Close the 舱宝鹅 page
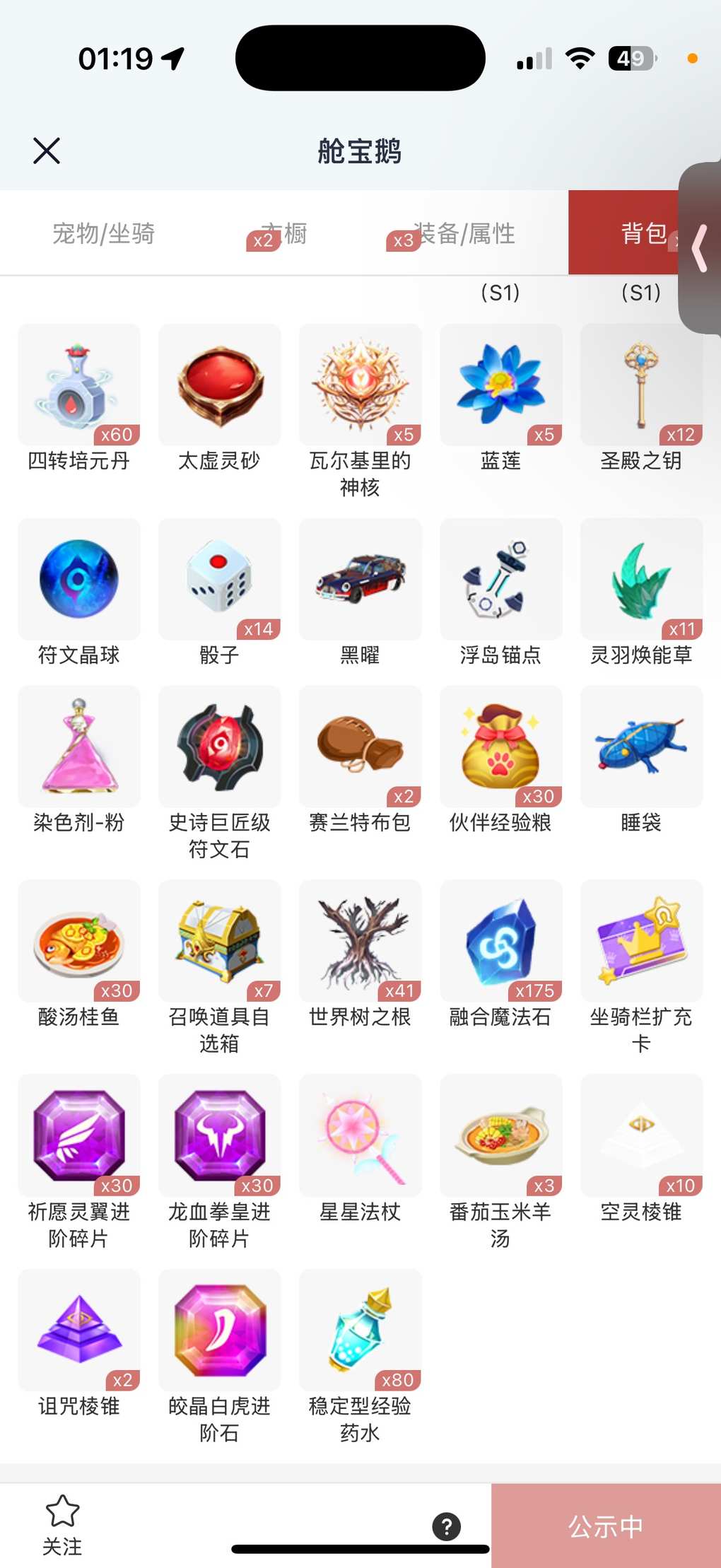The height and width of the screenshot is (1568, 721). coord(47,151)
